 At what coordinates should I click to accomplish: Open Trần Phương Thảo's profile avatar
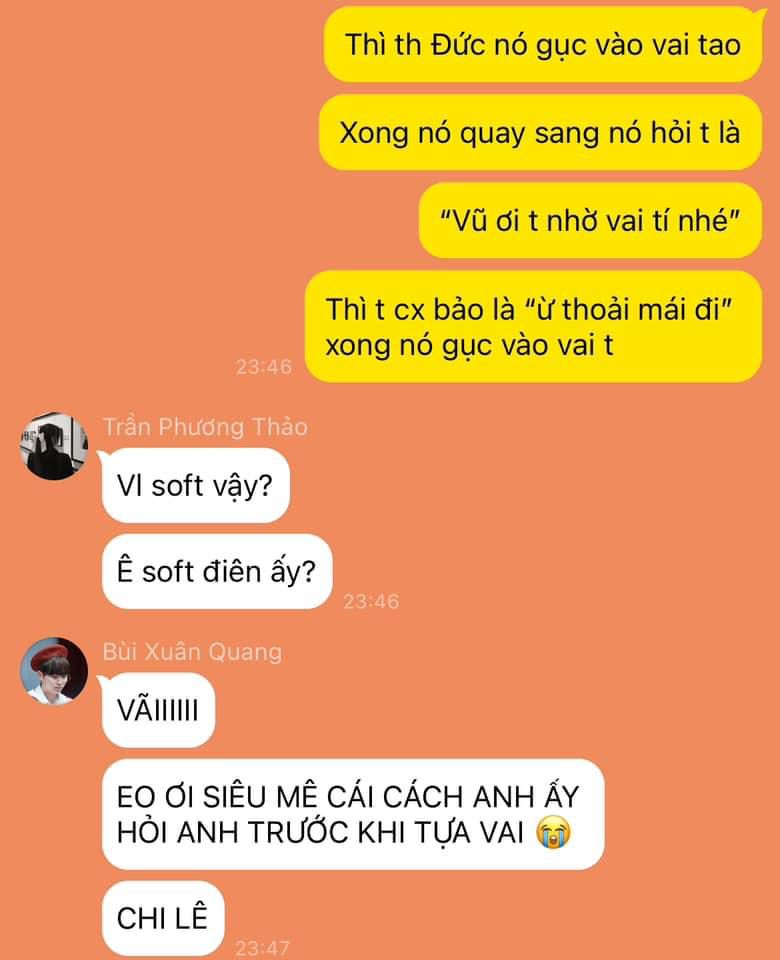click(54, 446)
